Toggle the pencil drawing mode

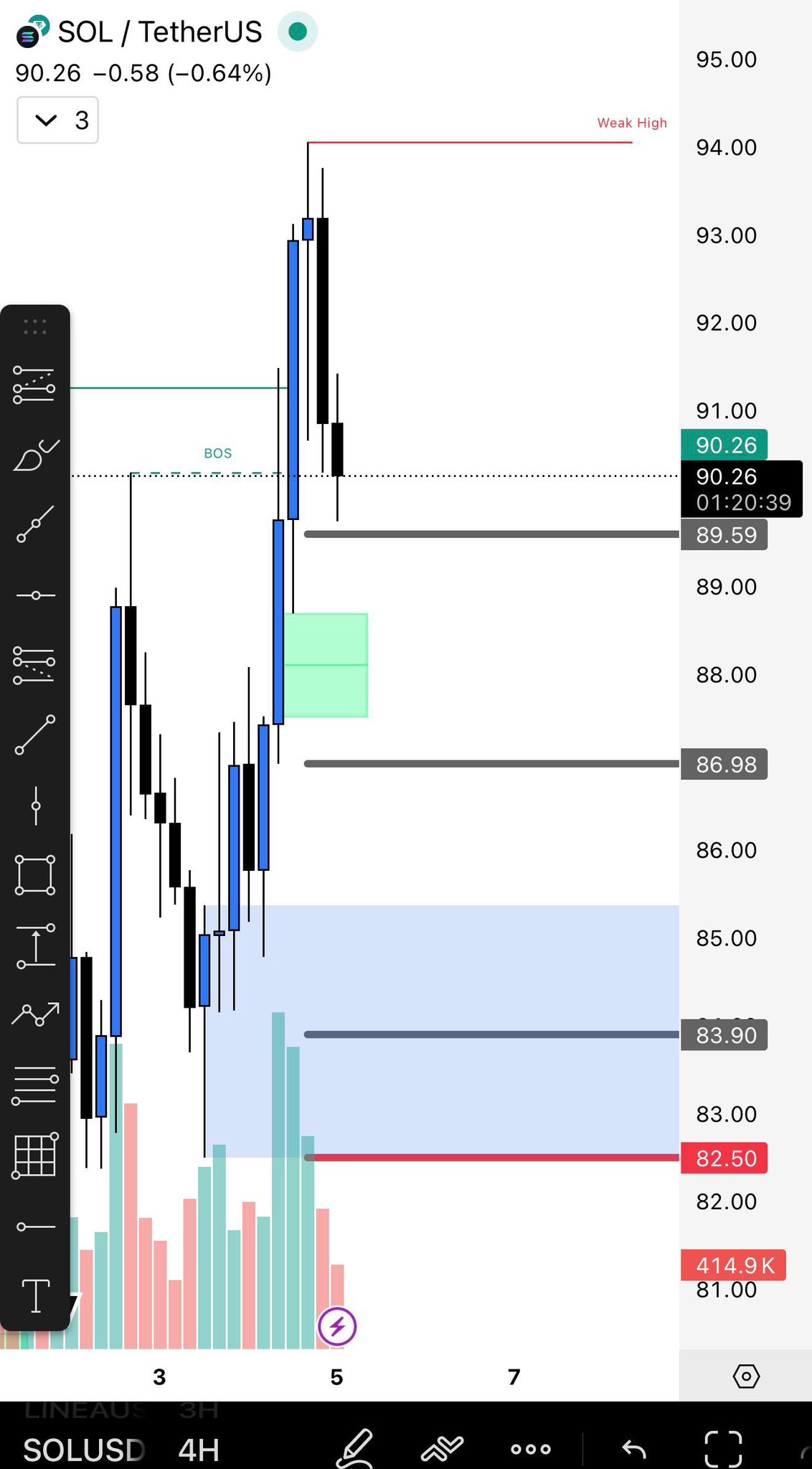[x=354, y=1448]
